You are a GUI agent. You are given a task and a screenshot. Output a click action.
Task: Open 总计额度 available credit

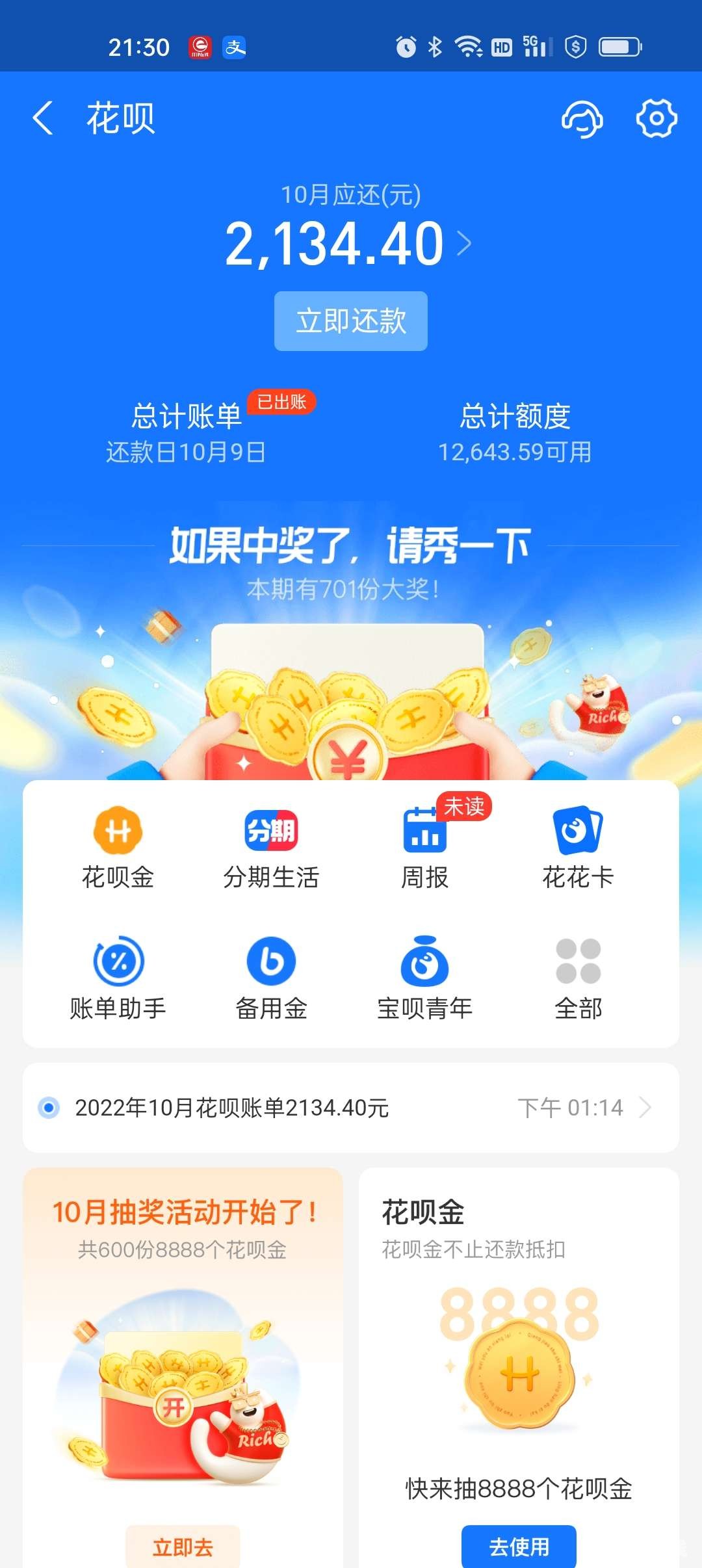[x=515, y=432]
